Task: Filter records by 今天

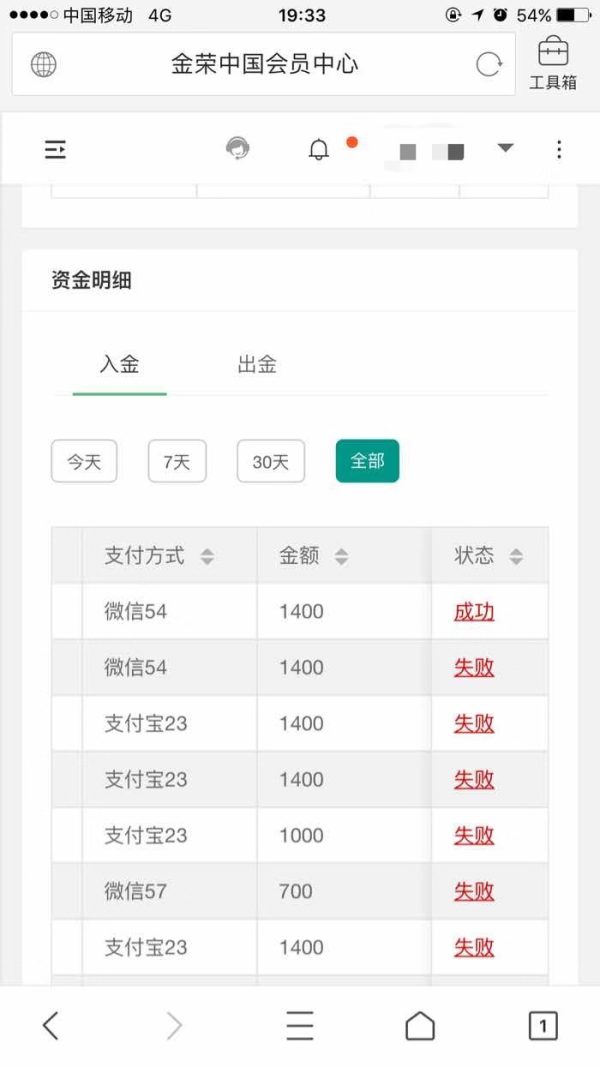Action: (x=84, y=461)
